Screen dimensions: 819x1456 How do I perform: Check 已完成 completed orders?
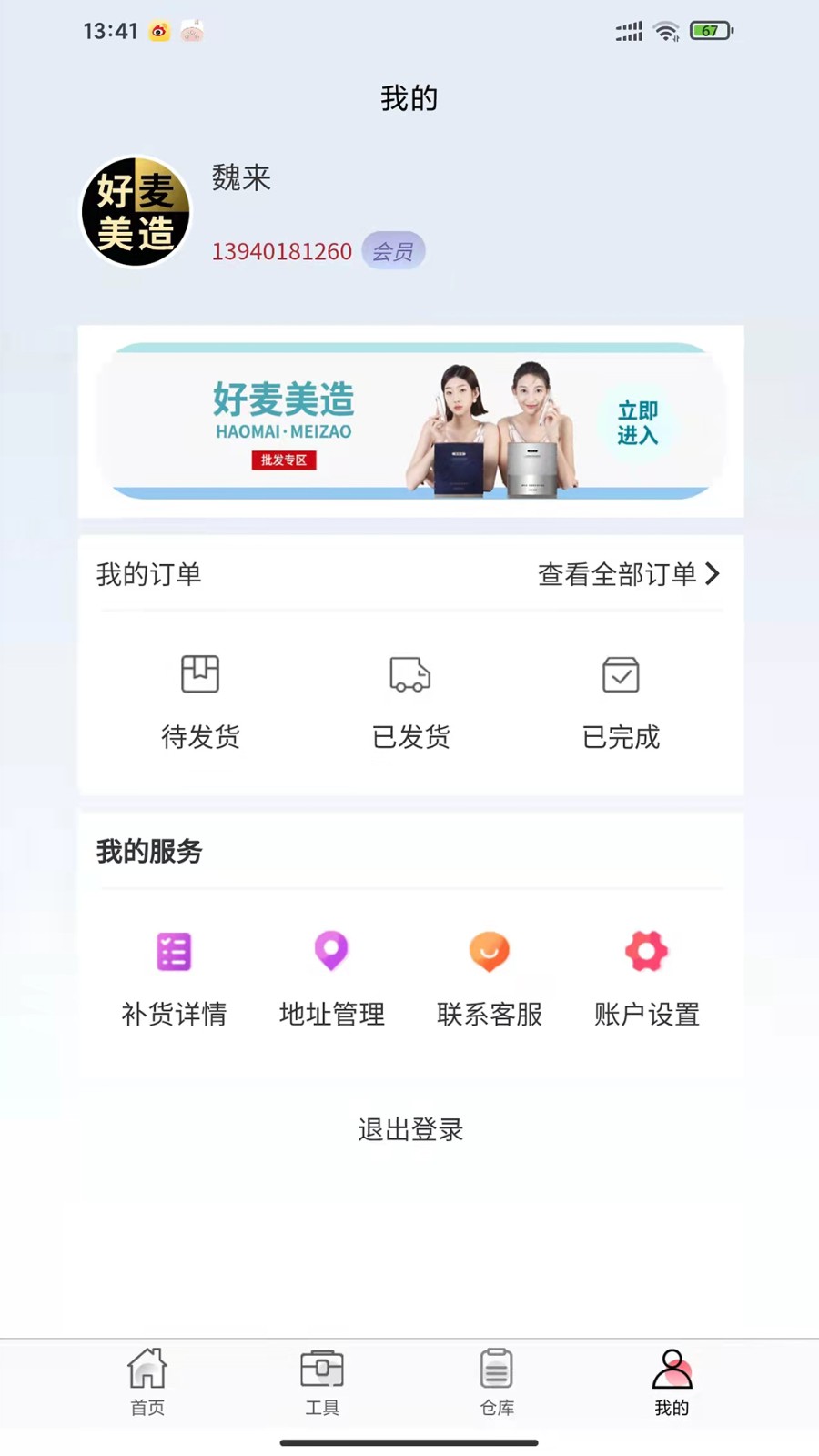pos(621,701)
